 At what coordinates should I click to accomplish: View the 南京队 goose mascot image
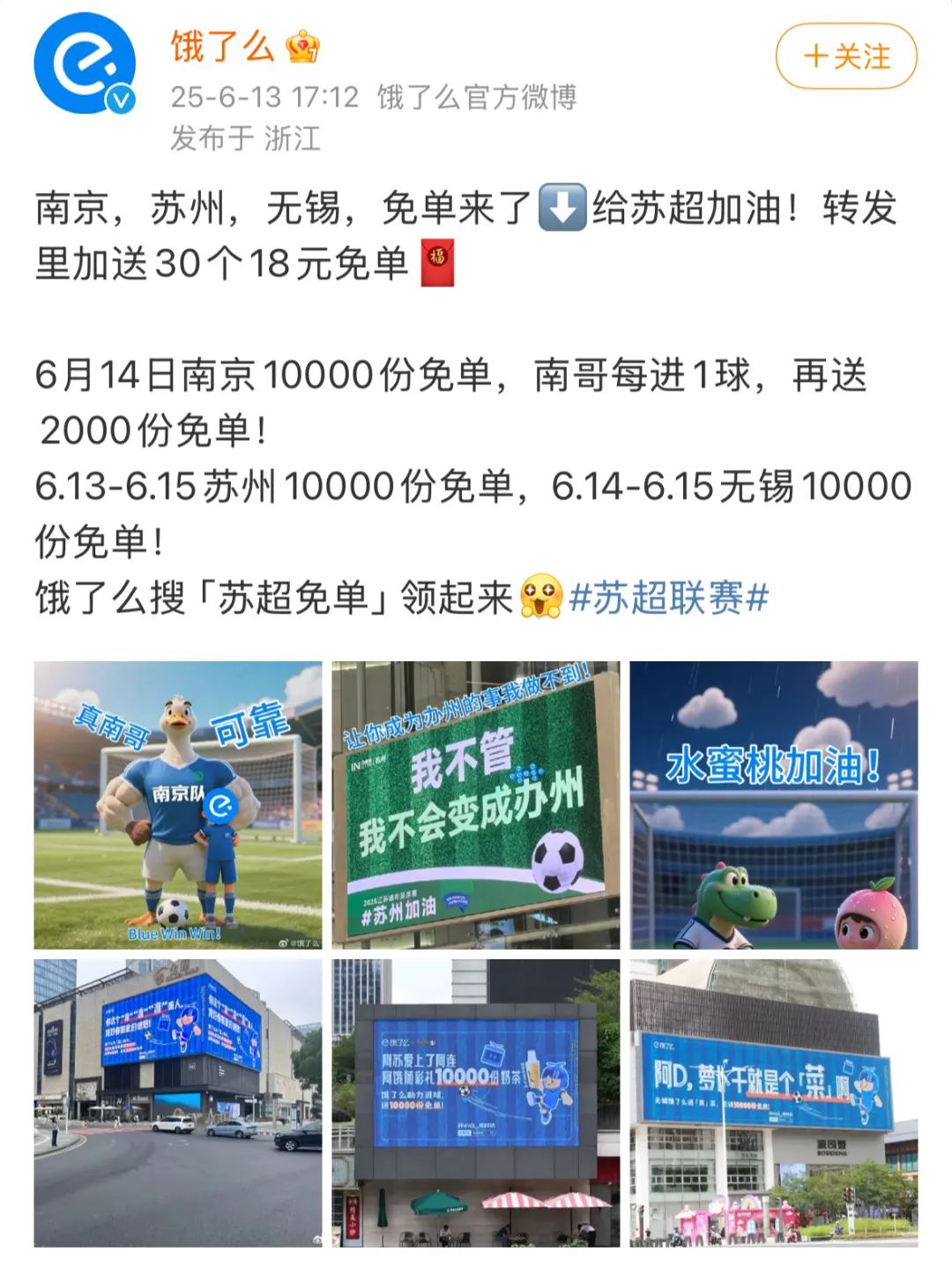click(178, 805)
